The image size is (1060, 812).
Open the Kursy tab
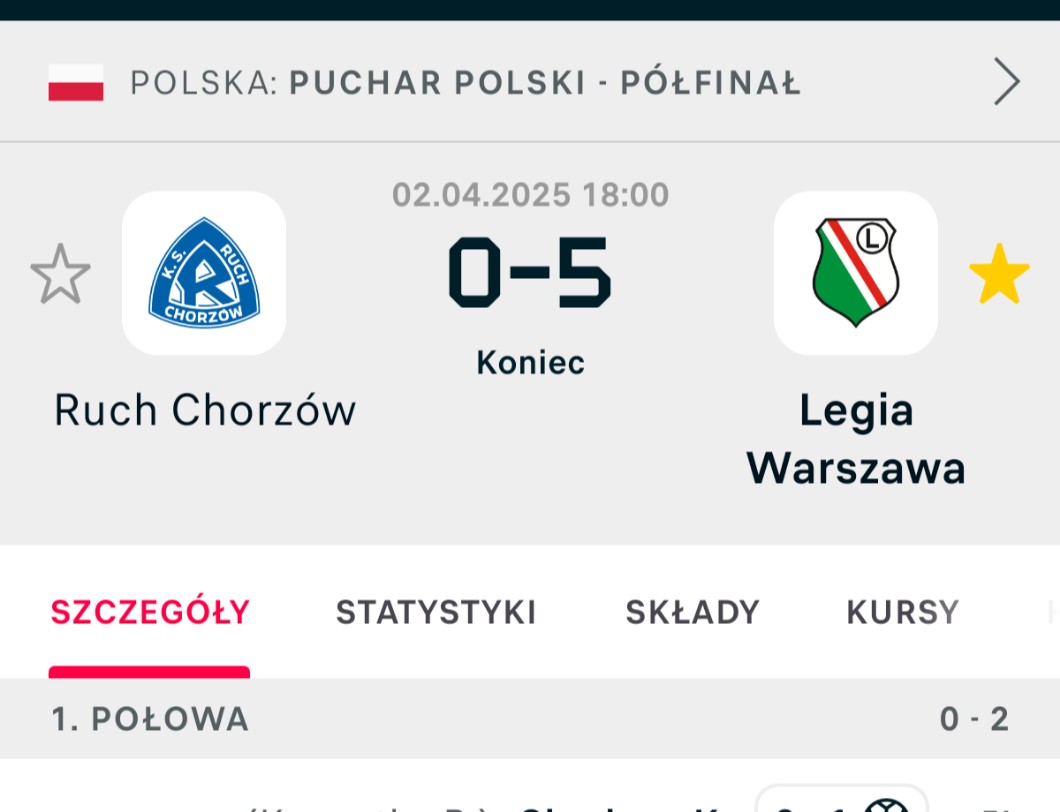click(x=902, y=612)
